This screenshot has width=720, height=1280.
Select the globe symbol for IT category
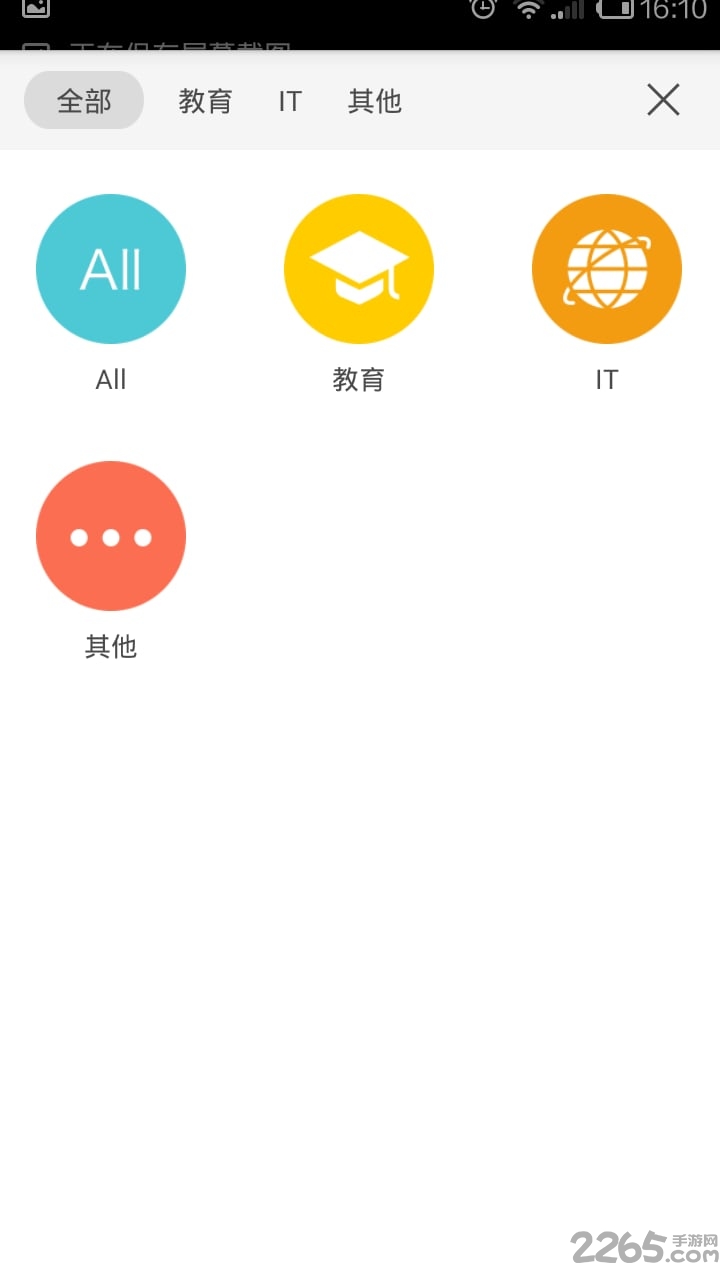click(606, 268)
